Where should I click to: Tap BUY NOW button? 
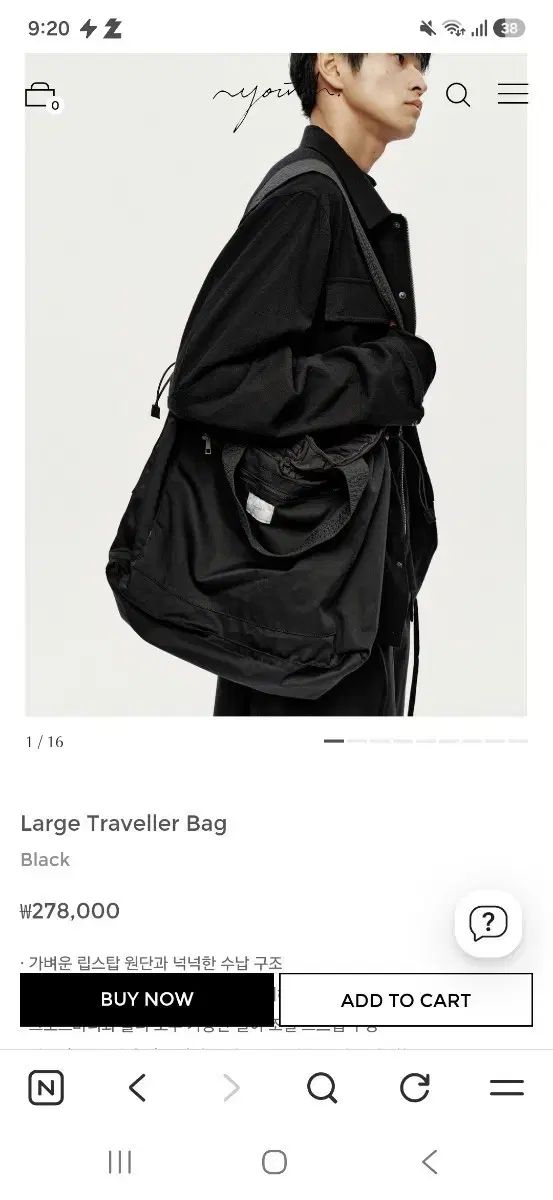(x=146, y=999)
